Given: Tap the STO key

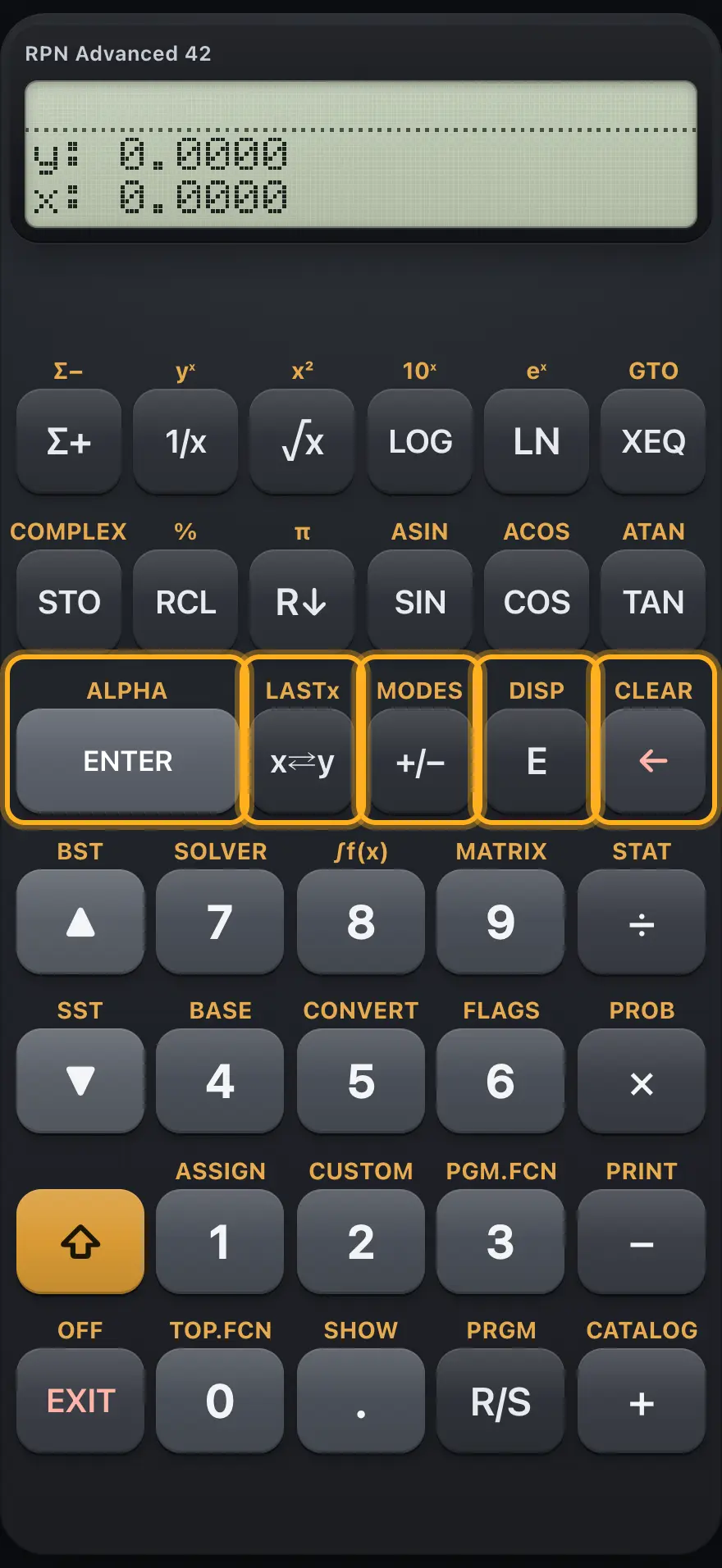Looking at the screenshot, I should (69, 601).
